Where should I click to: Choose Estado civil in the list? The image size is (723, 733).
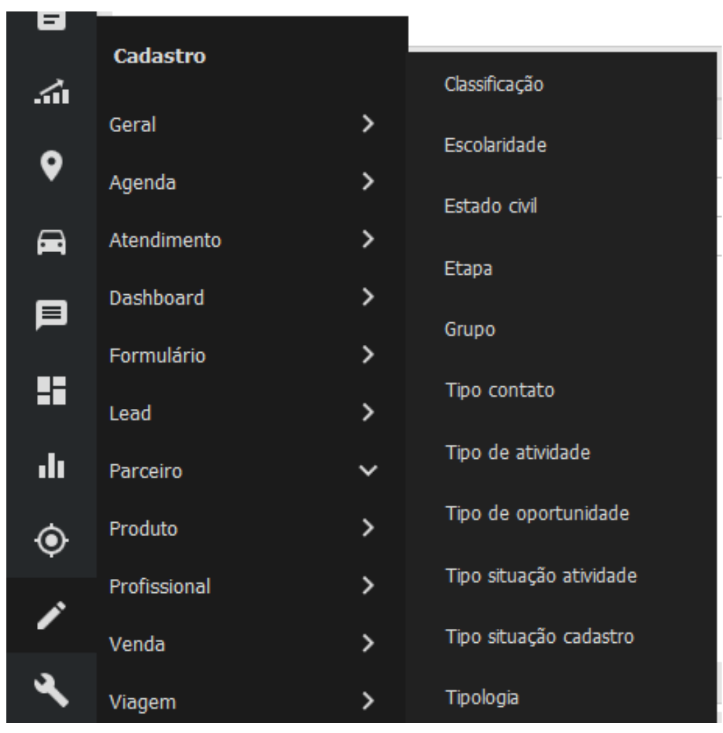(x=484, y=207)
